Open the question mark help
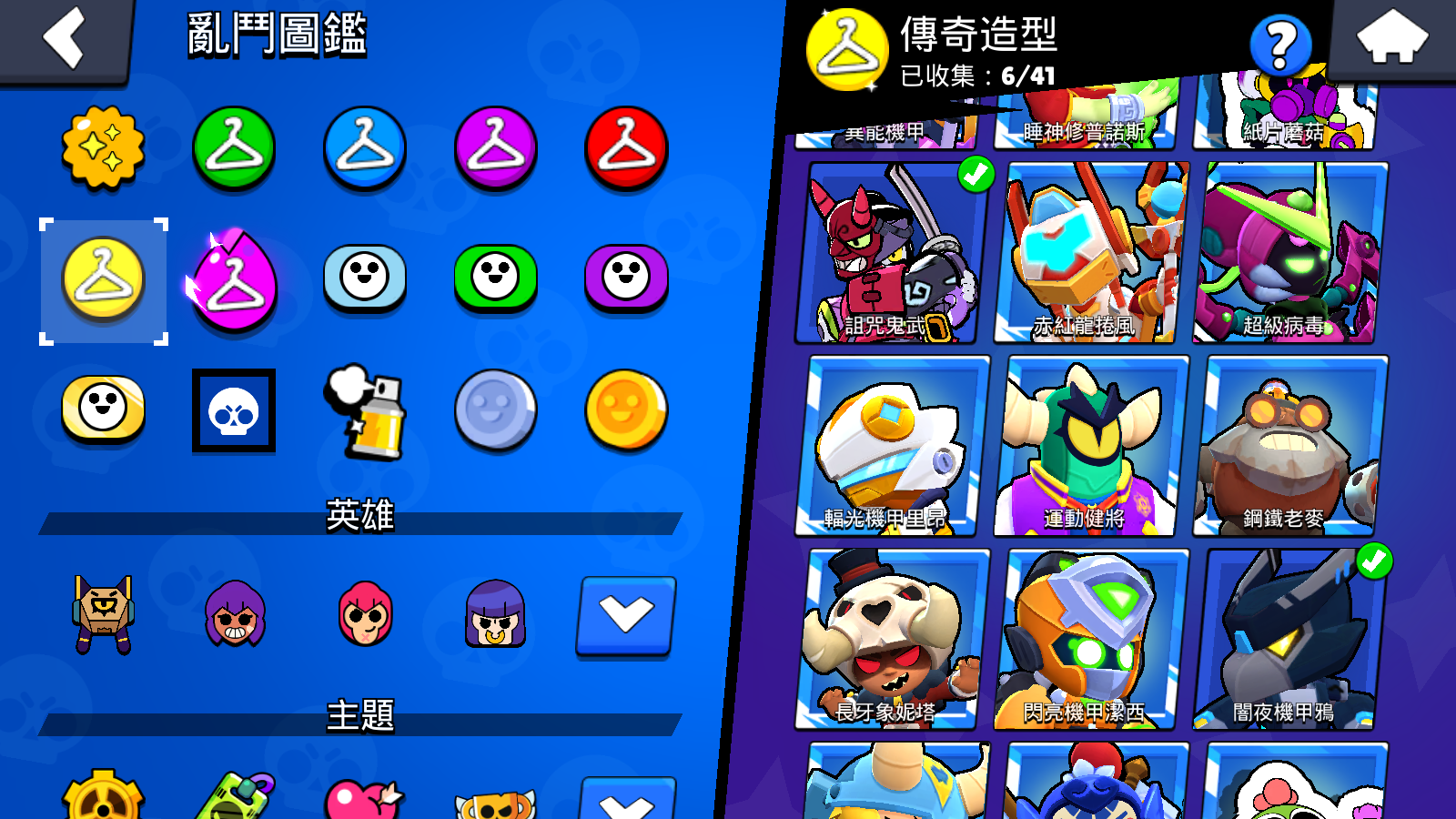The height and width of the screenshot is (819, 1456). [x=1279, y=45]
